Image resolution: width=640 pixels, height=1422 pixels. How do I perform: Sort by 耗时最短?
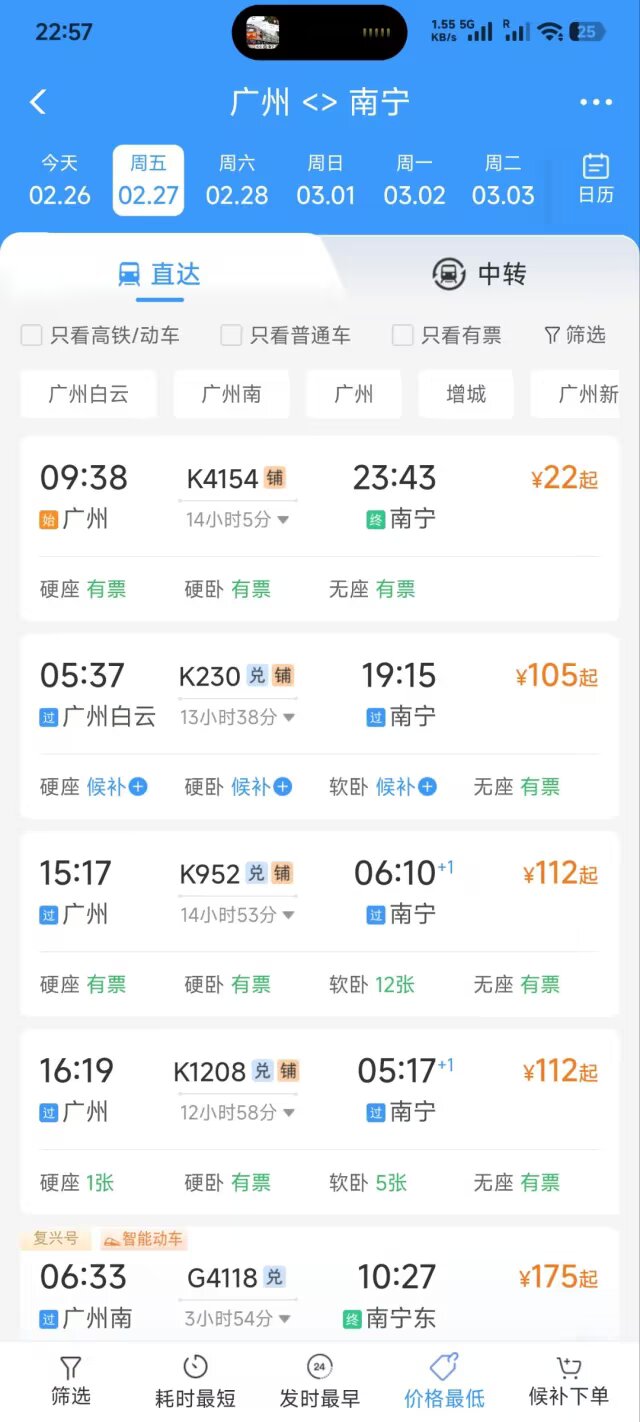click(x=195, y=1382)
